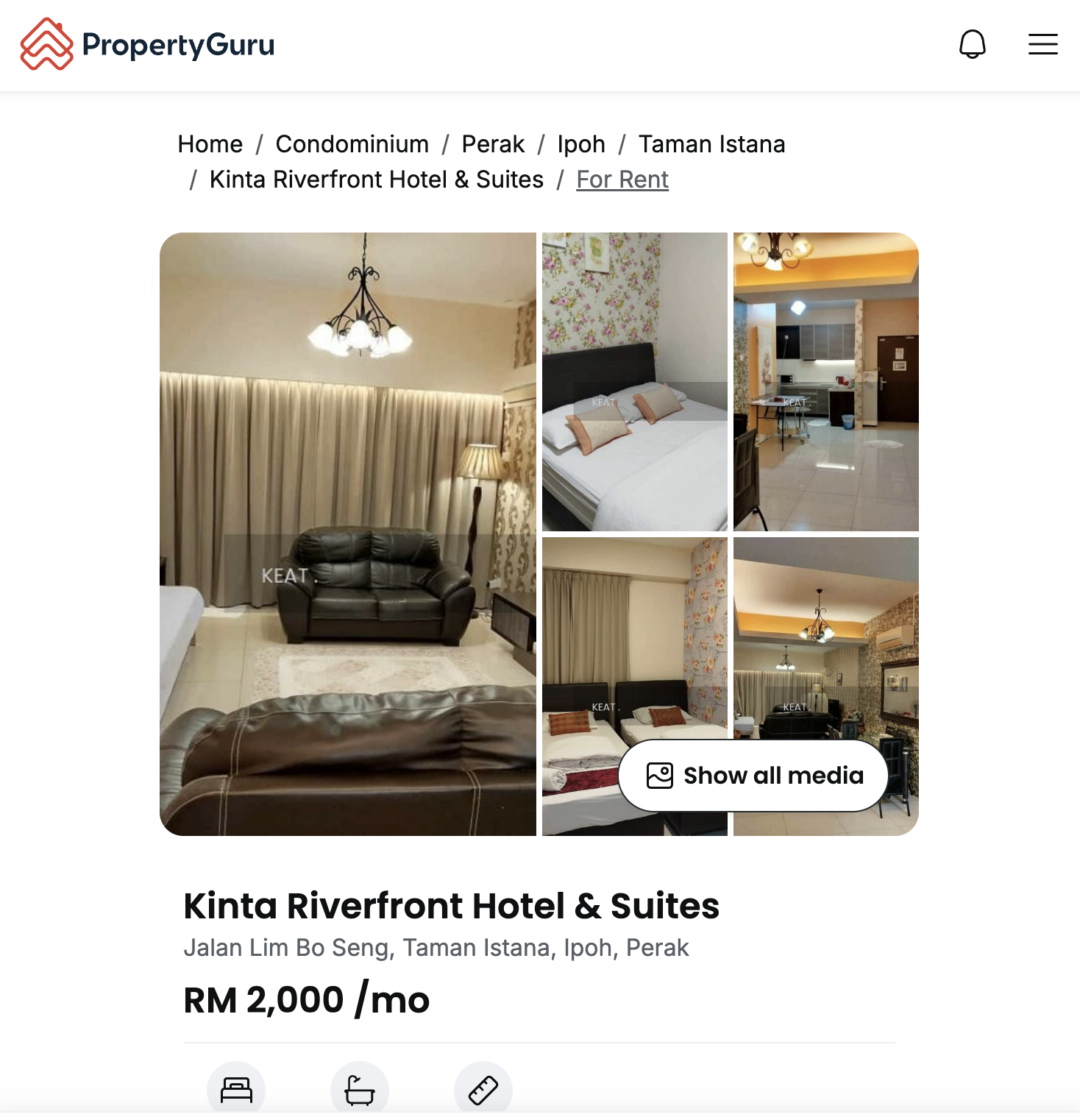
Task: Open the Ipoh breadcrumb
Action: pos(581,144)
